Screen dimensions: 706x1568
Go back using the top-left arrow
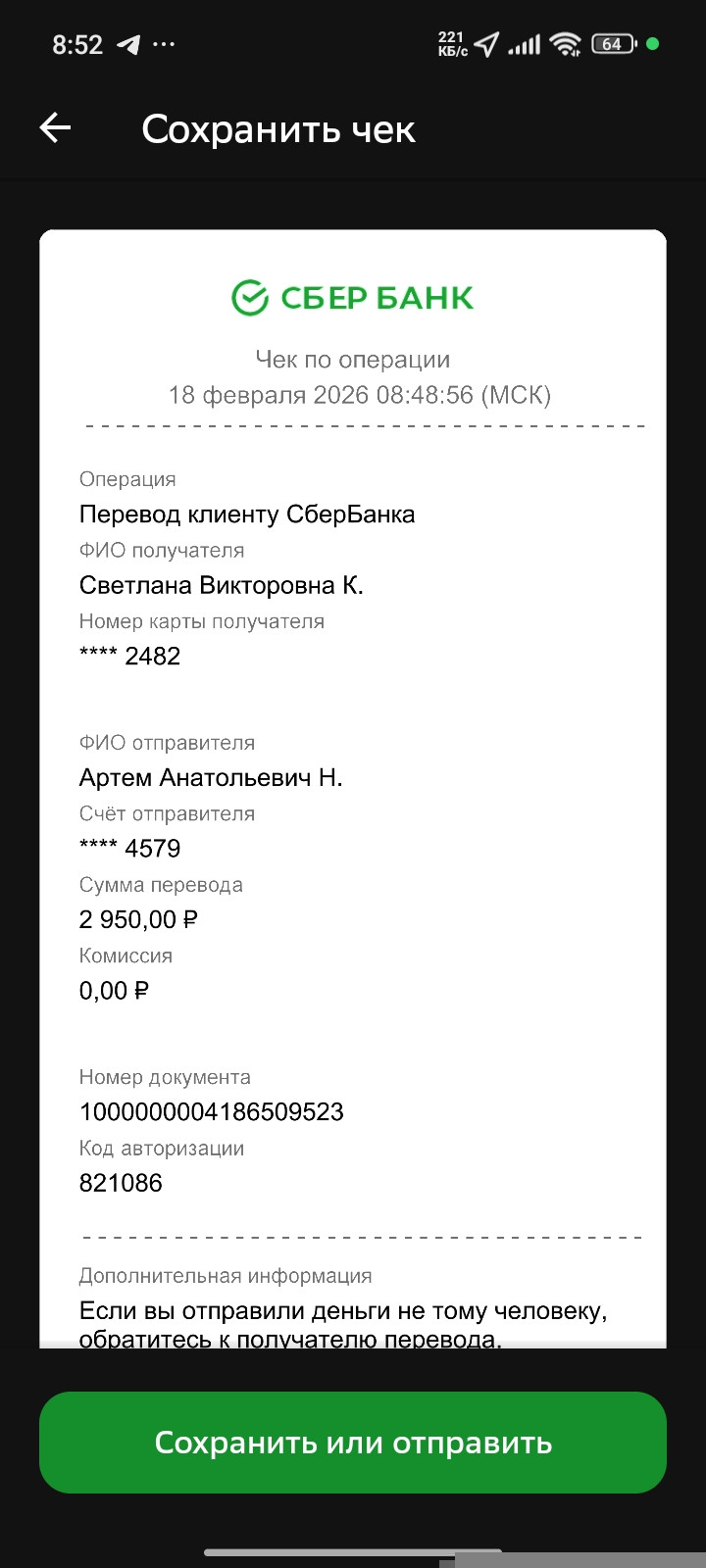pyautogui.click(x=55, y=127)
